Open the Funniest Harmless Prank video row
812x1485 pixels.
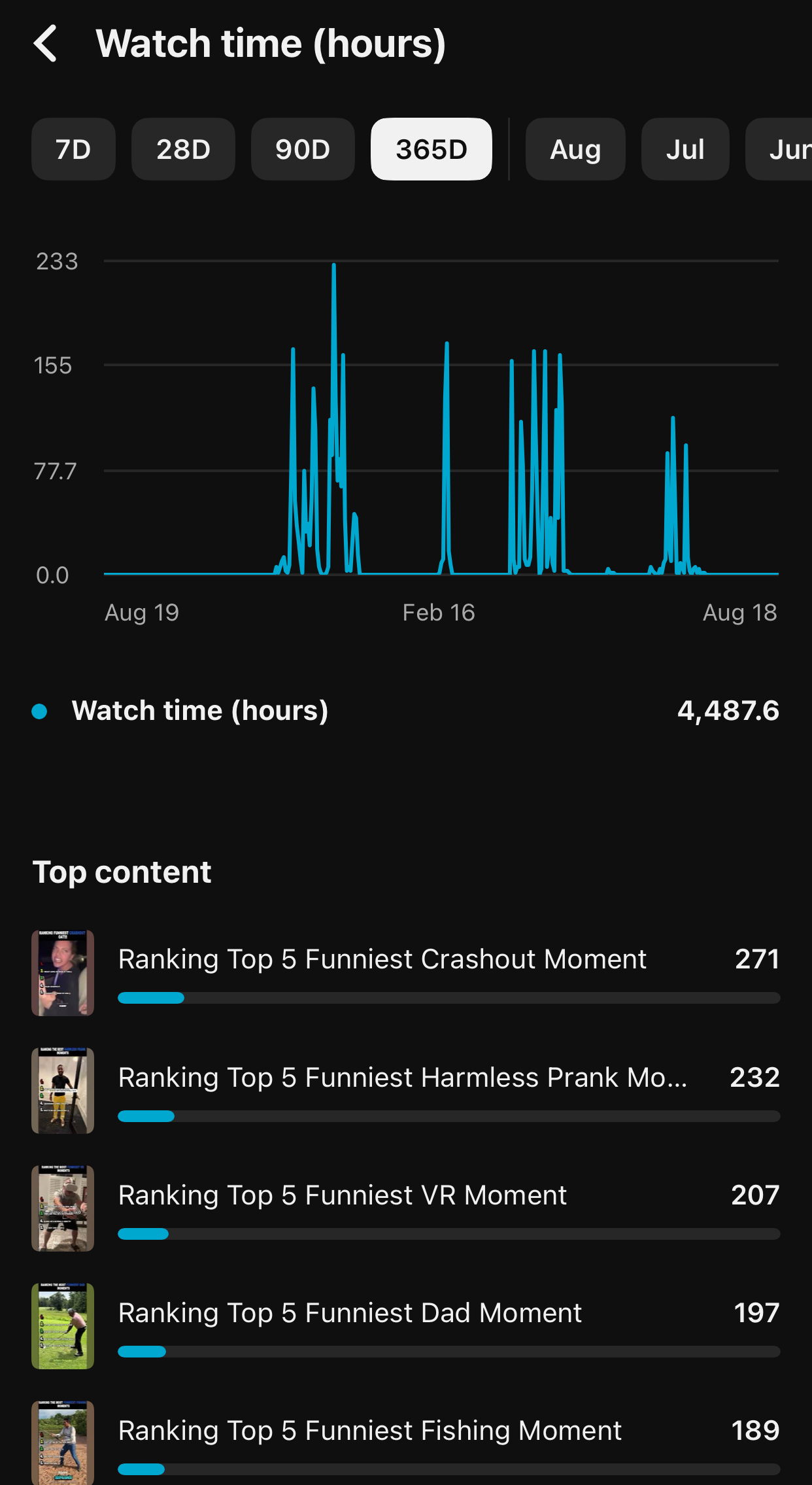coord(405,1091)
